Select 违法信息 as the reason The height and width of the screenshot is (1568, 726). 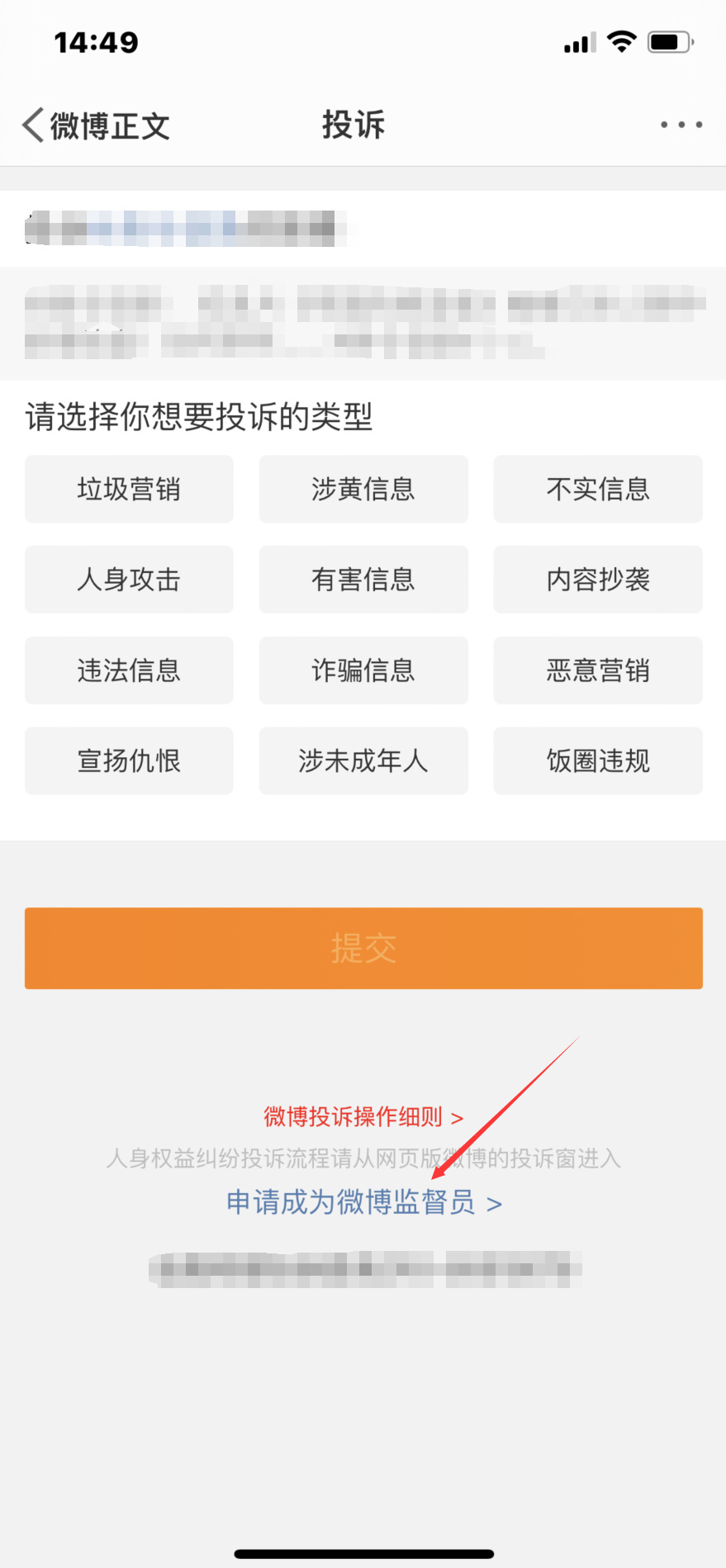(129, 670)
